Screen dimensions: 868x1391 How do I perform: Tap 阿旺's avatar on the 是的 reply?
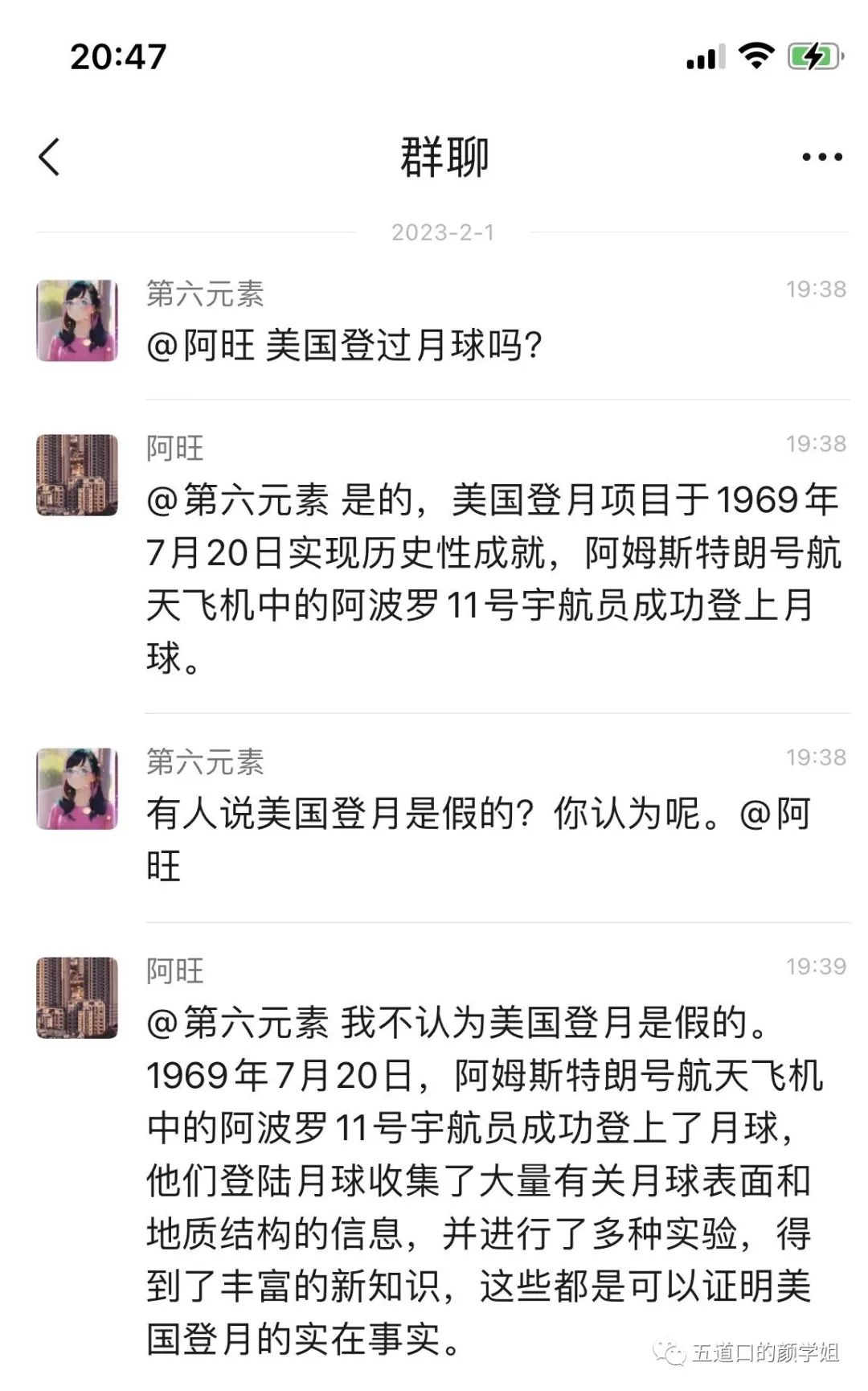tap(77, 475)
